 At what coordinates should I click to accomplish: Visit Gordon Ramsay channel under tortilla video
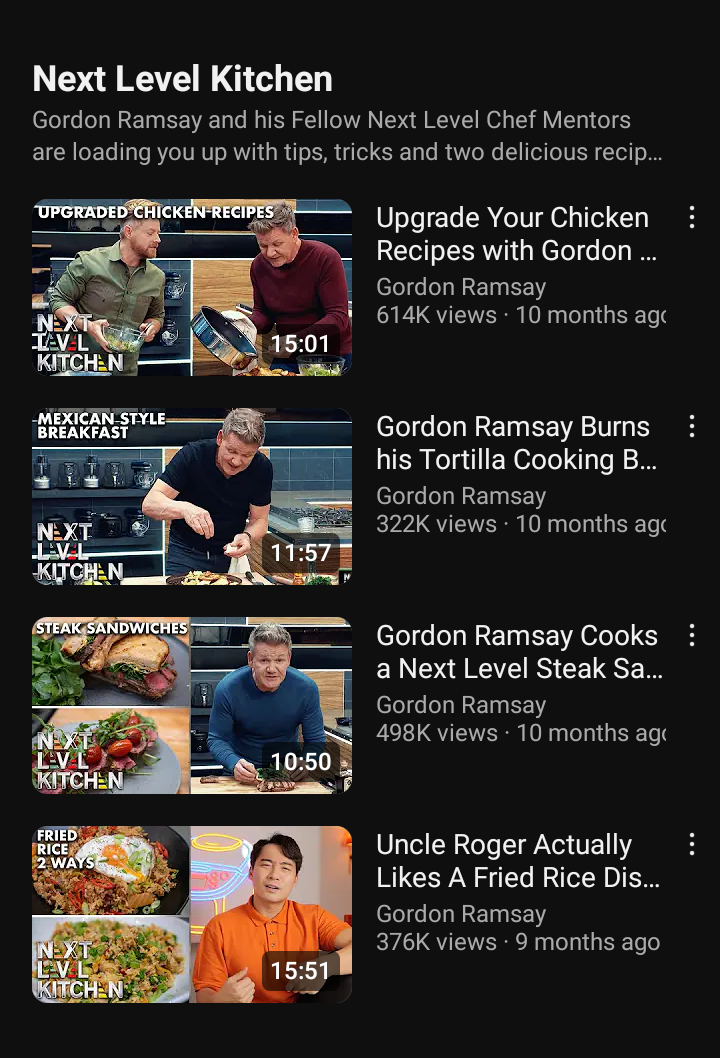tap(460, 496)
